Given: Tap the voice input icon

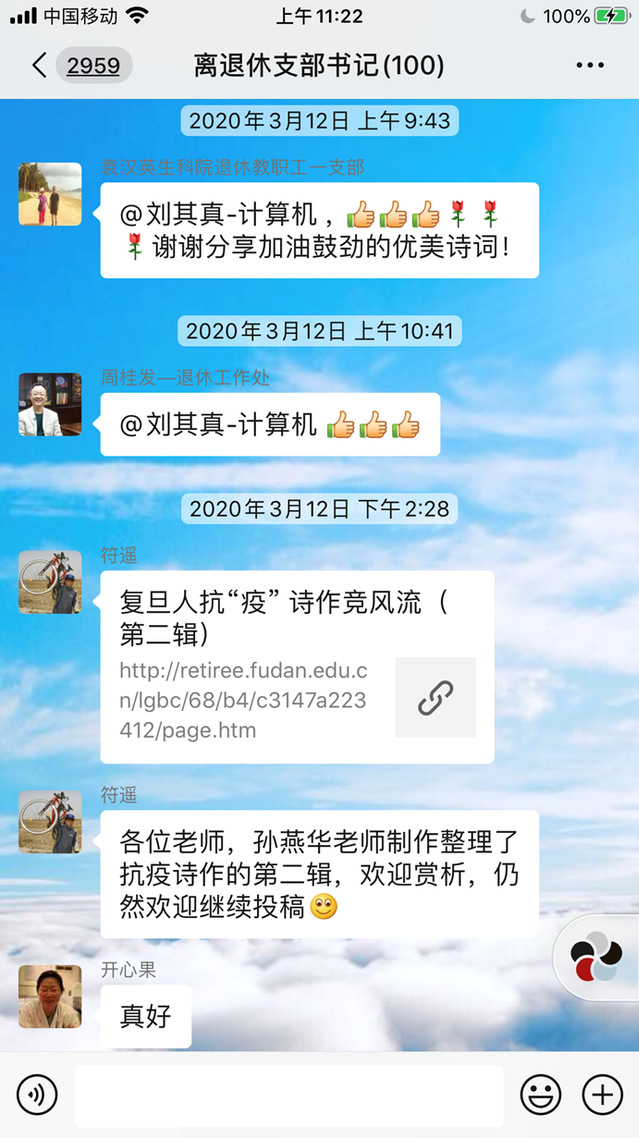Looking at the screenshot, I should click(37, 1095).
